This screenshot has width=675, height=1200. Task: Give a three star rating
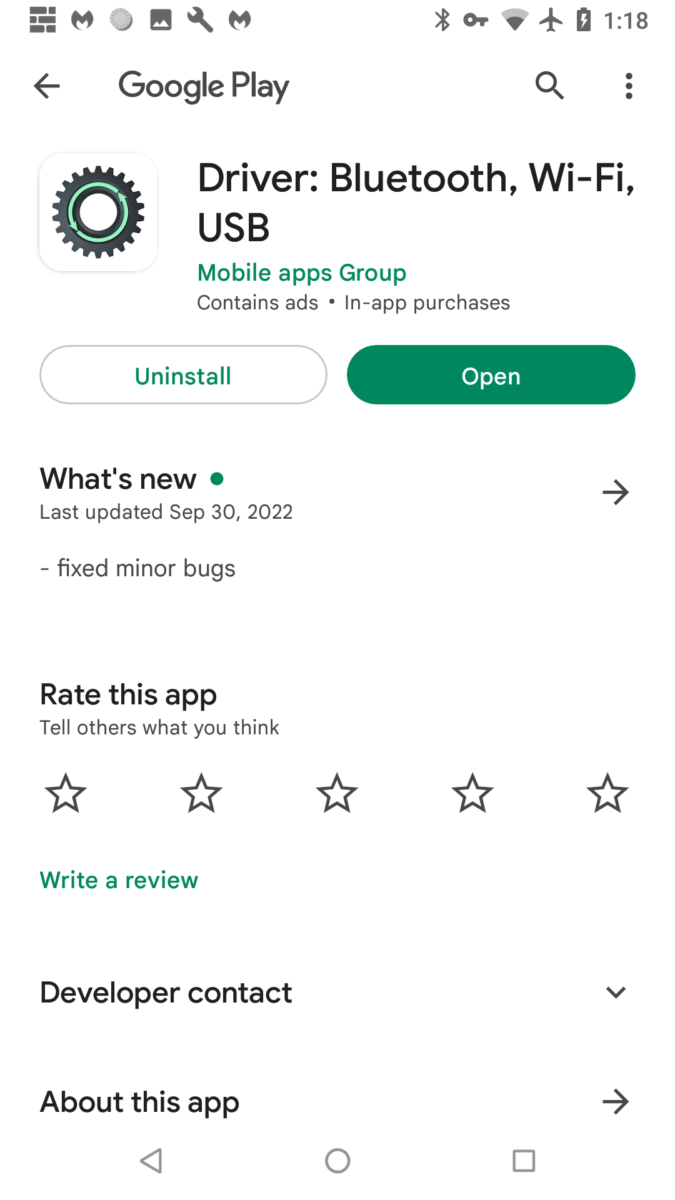pyautogui.click(x=337, y=795)
